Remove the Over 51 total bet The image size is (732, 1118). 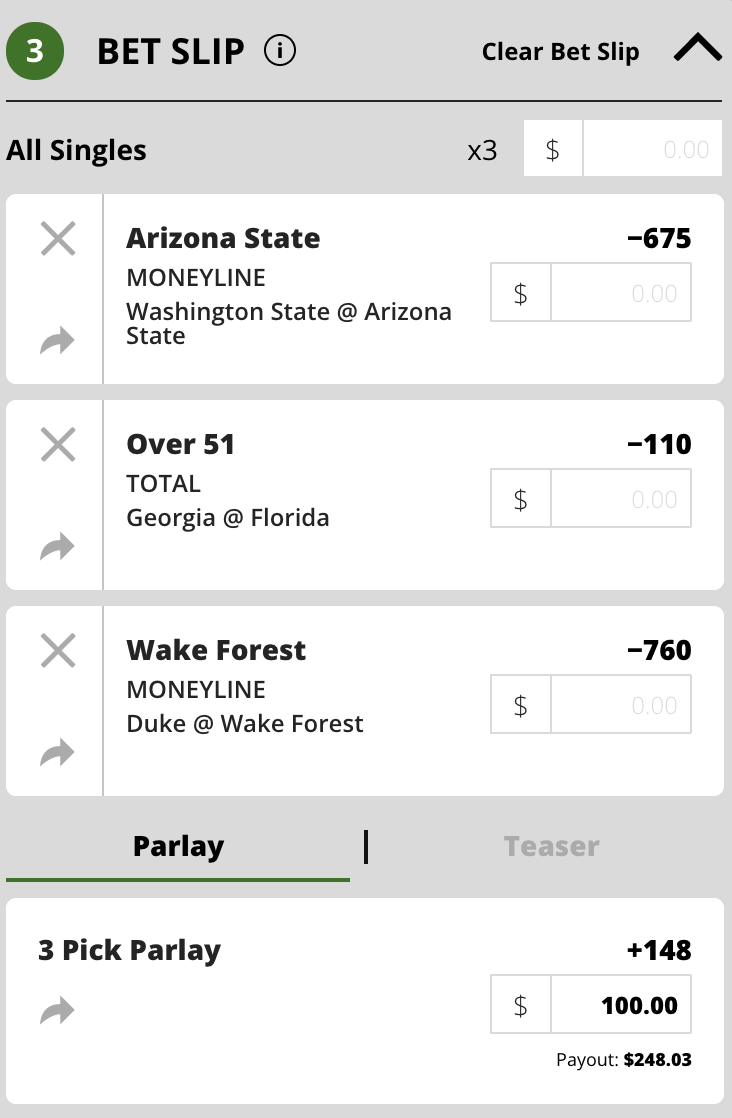[x=58, y=445]
